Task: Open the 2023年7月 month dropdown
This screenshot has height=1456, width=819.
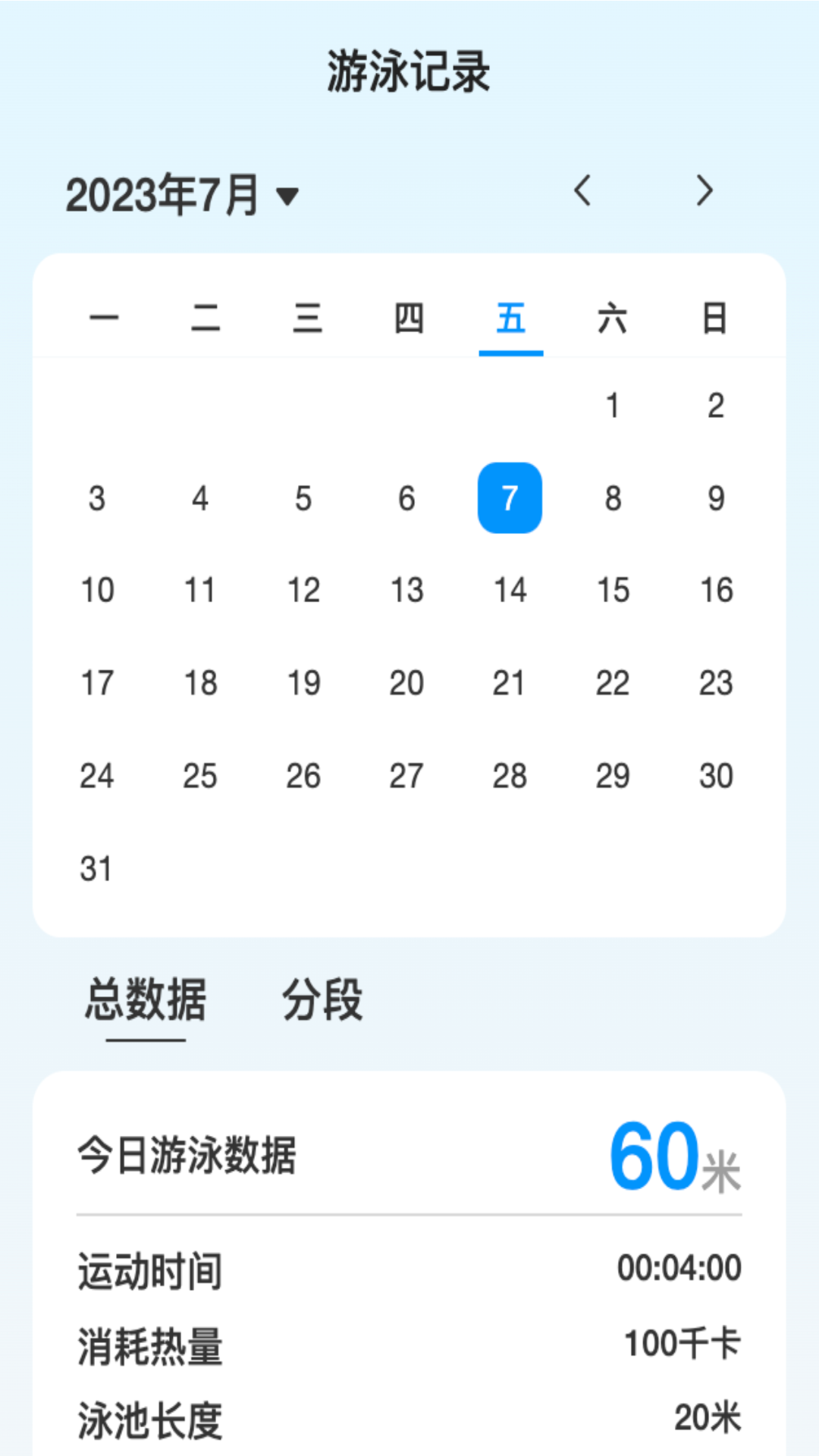Action: point(182,195)
